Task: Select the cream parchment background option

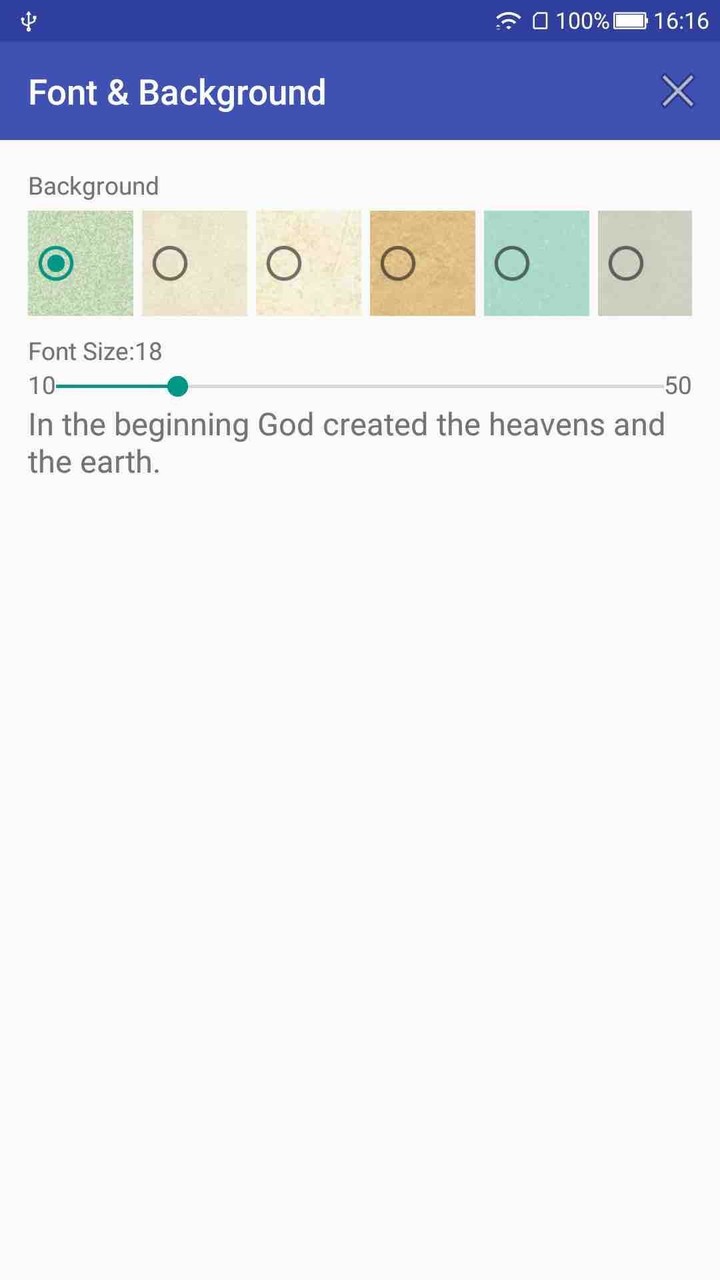Action: click(x=308, y=263)
